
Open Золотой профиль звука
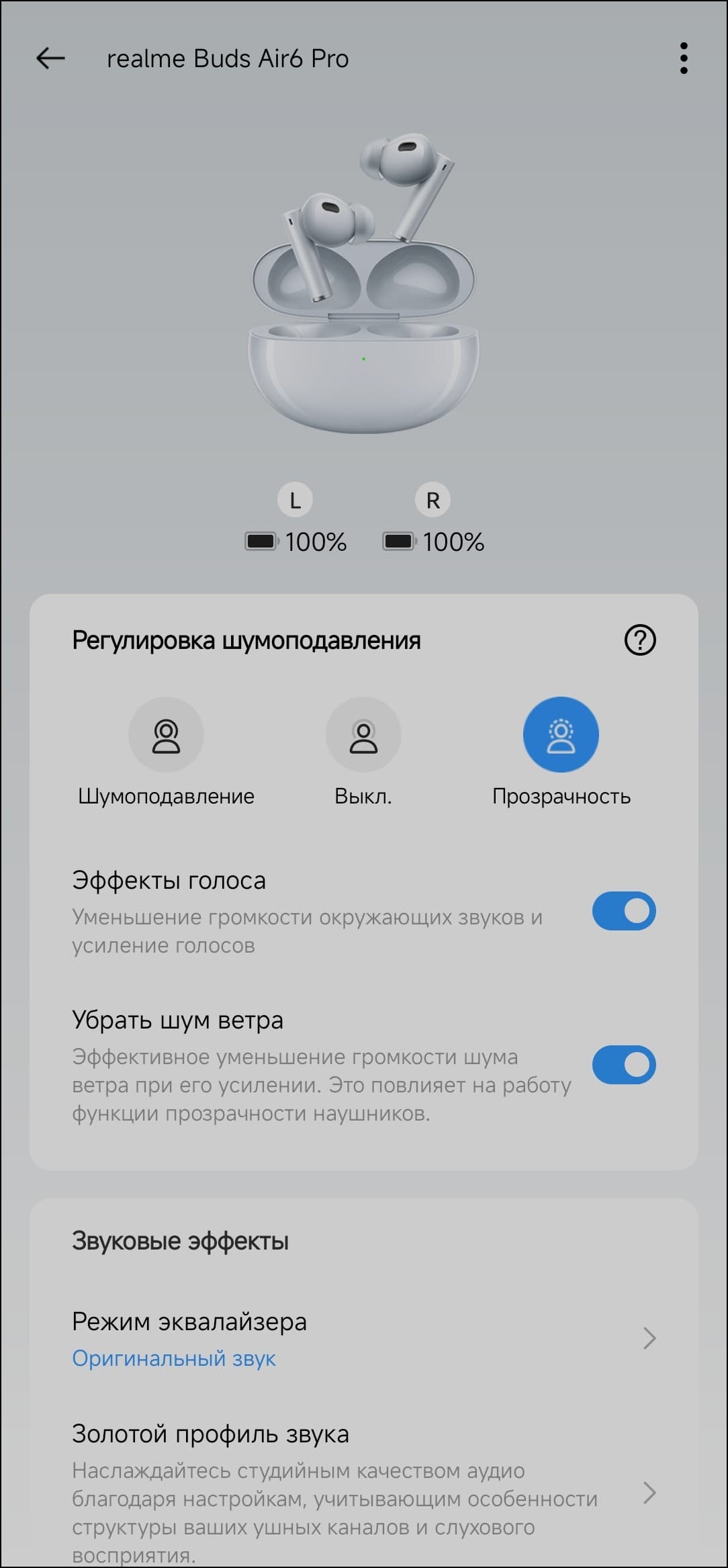(363, 1493)
